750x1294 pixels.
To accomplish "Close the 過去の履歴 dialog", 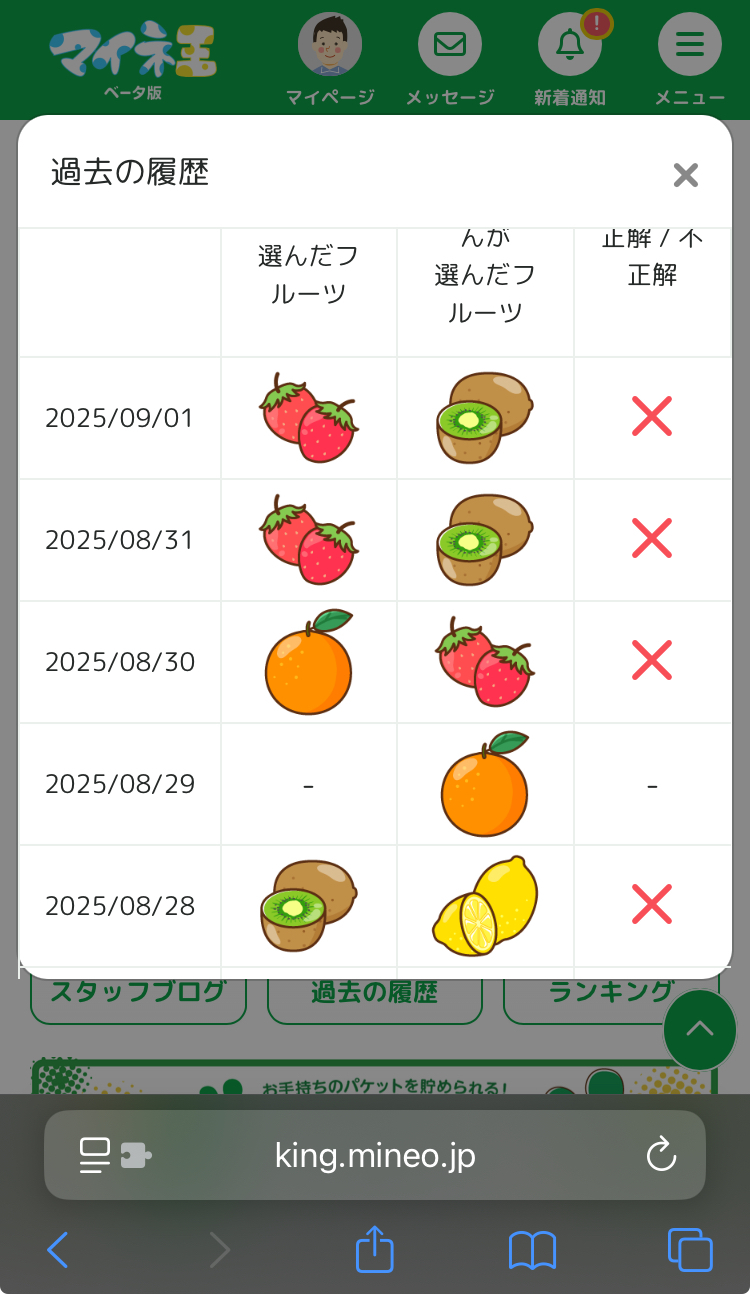I will click(x=685, y=176).
